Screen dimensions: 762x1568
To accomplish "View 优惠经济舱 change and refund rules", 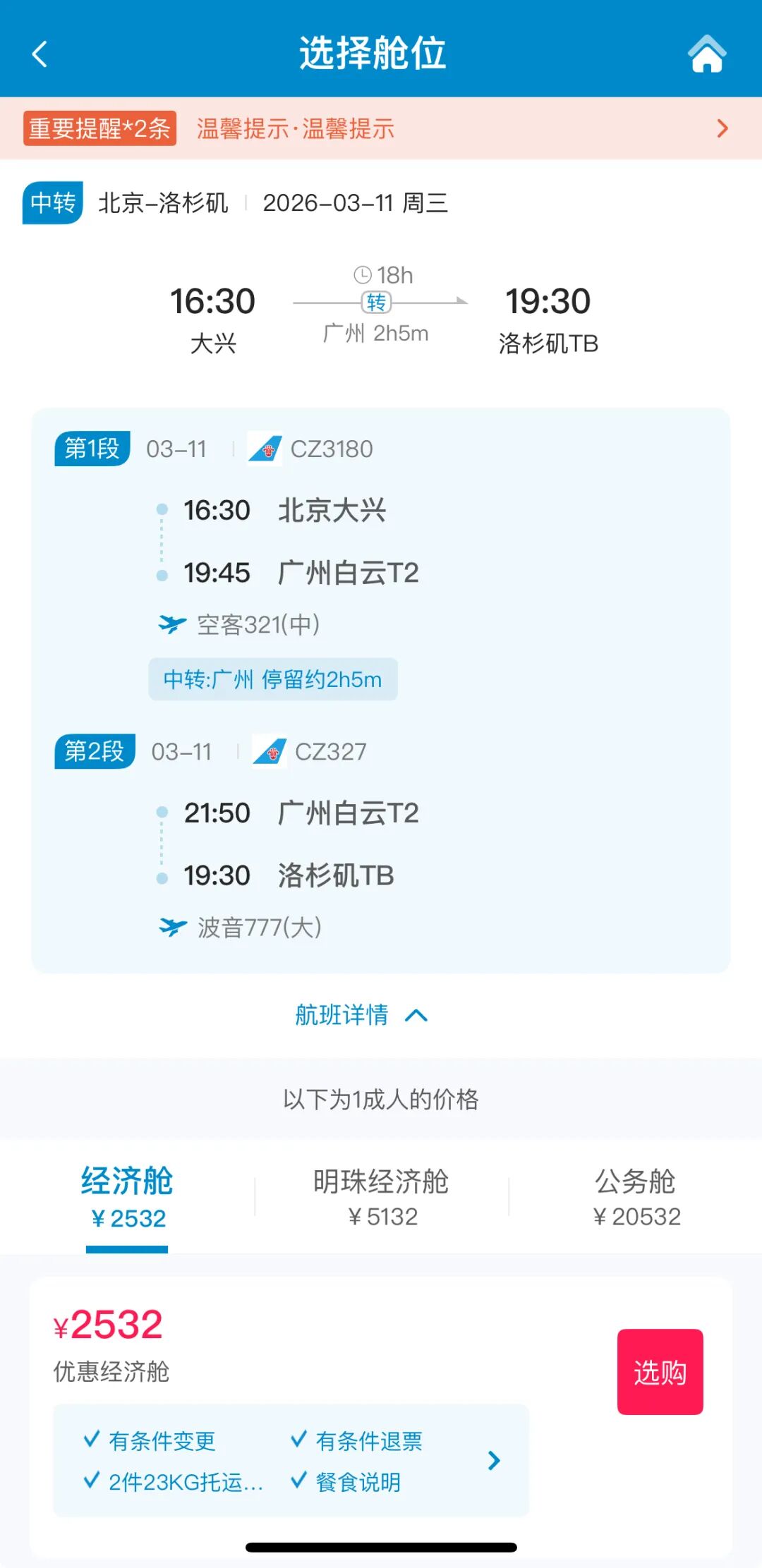I will [291, 1461].
